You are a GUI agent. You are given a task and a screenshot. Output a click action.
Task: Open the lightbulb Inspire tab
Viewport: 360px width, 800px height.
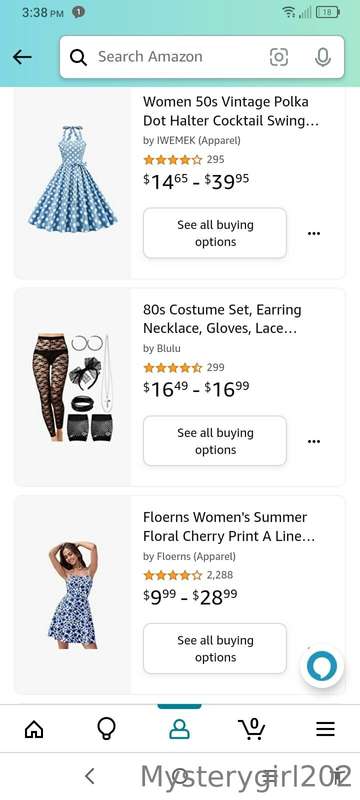106,729
